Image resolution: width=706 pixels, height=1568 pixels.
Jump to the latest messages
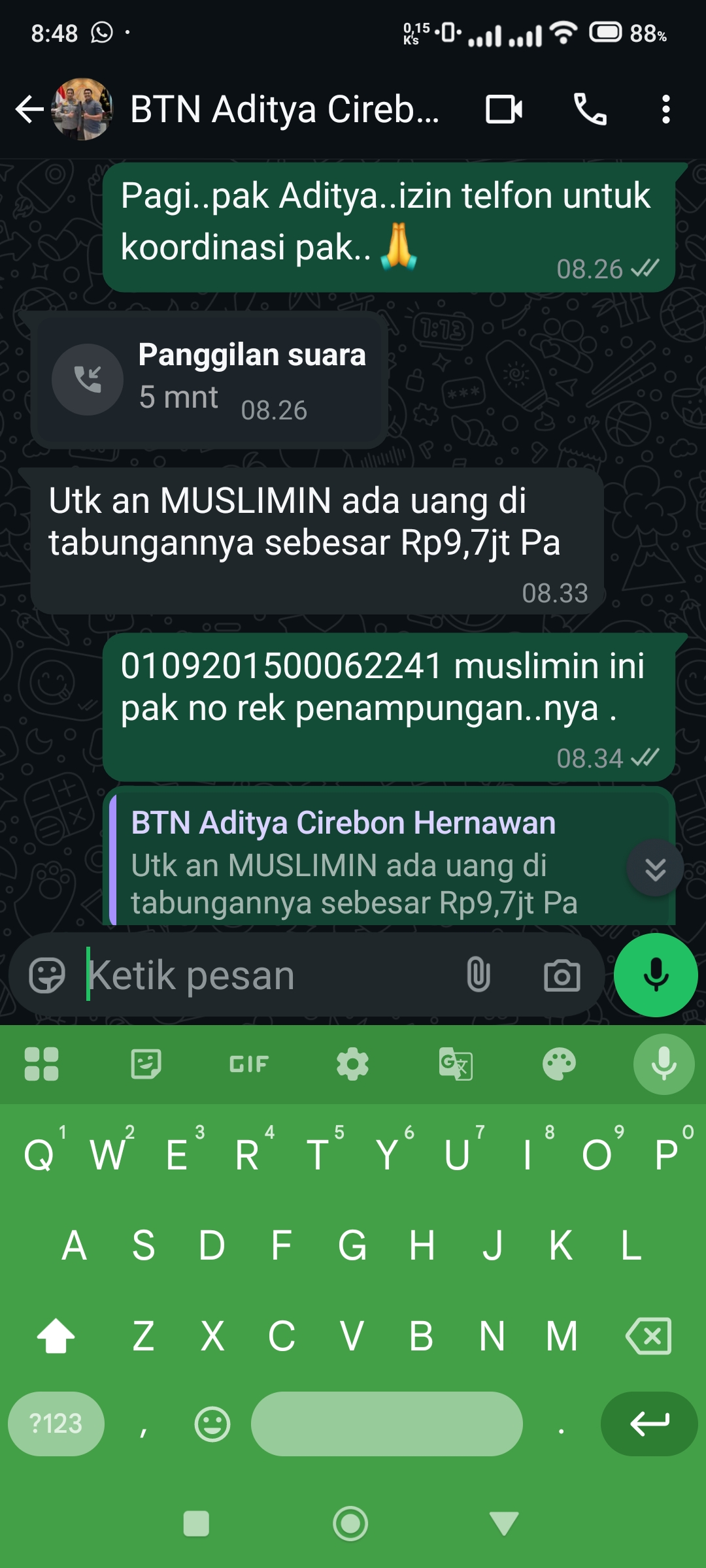tap(655, 869)
